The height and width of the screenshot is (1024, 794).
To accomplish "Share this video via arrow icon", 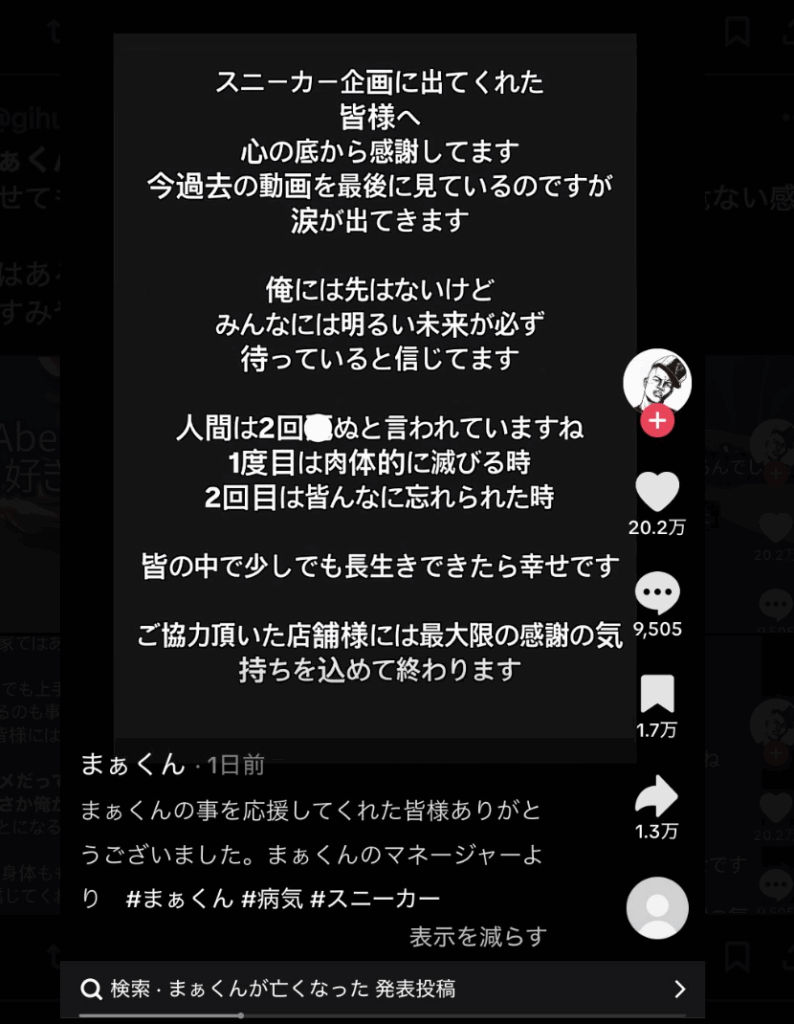I will click(x=657, y=797).
